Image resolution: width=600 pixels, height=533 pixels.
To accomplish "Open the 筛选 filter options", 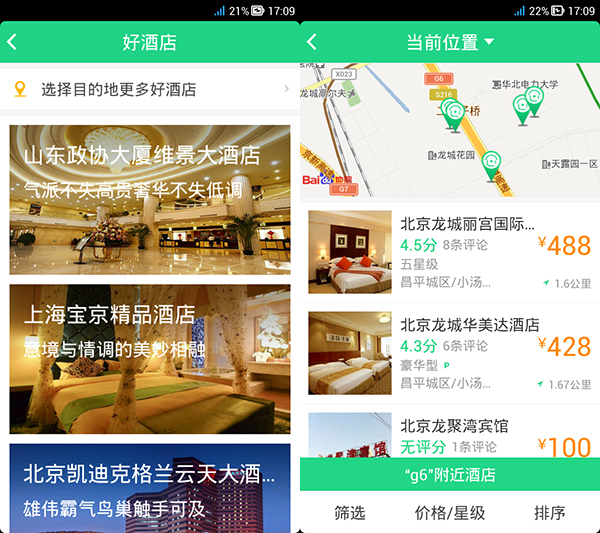I will (350, 512).
